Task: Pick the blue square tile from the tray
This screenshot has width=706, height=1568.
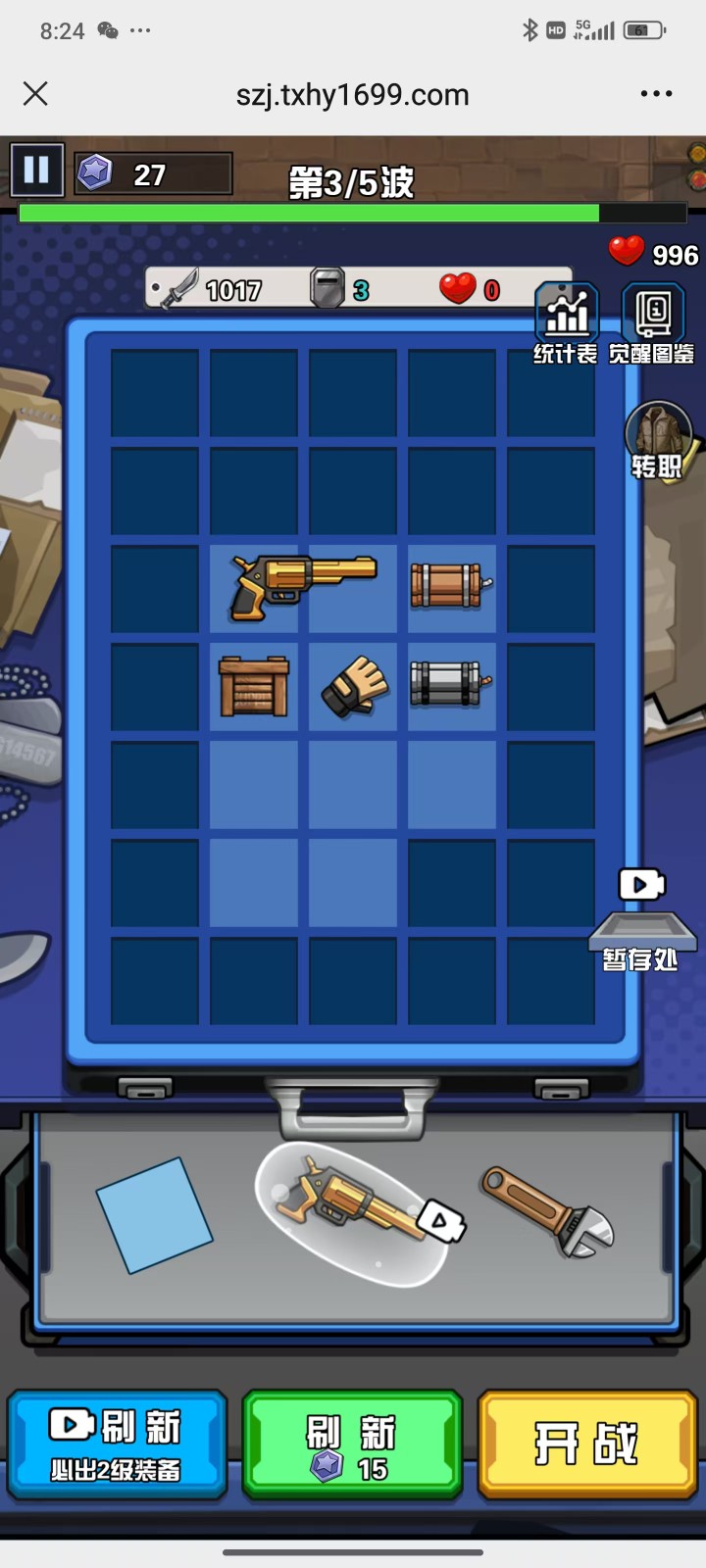Action: [x=154, y=1214]
